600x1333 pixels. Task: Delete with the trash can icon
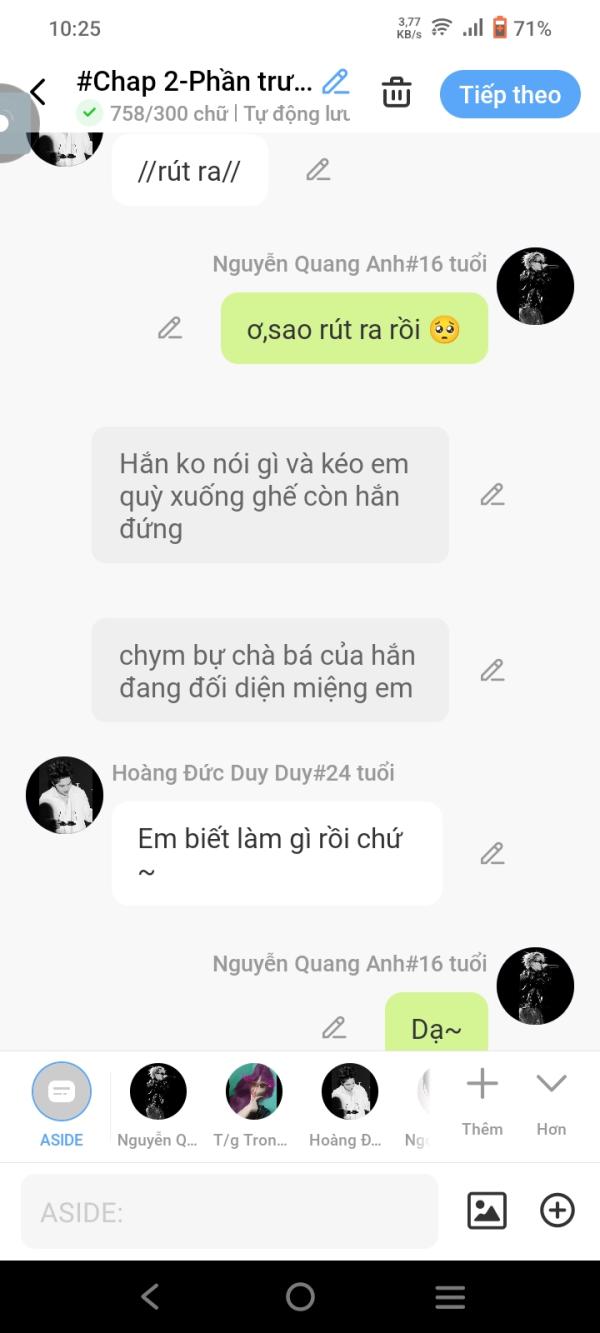click(x=397, y=93)
